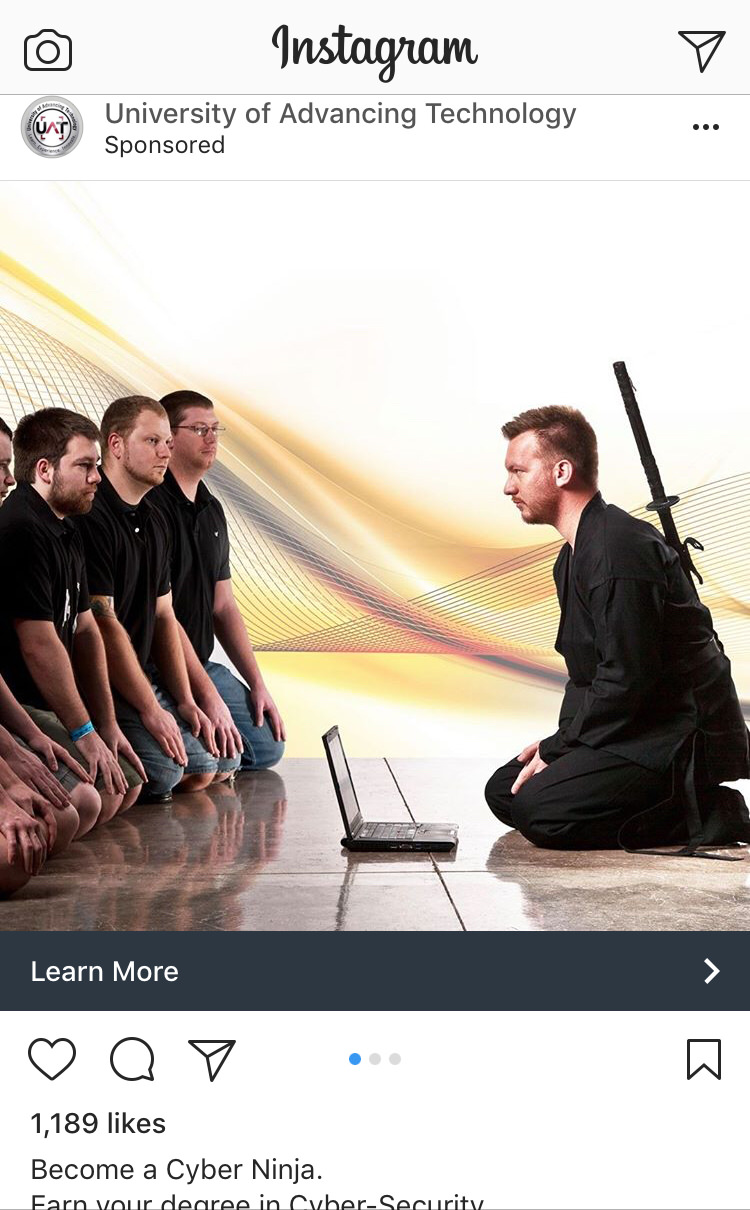The width and height of the screenshot is (750, 1210).
Task: Open the camera icon in the header
Action: 48,50
